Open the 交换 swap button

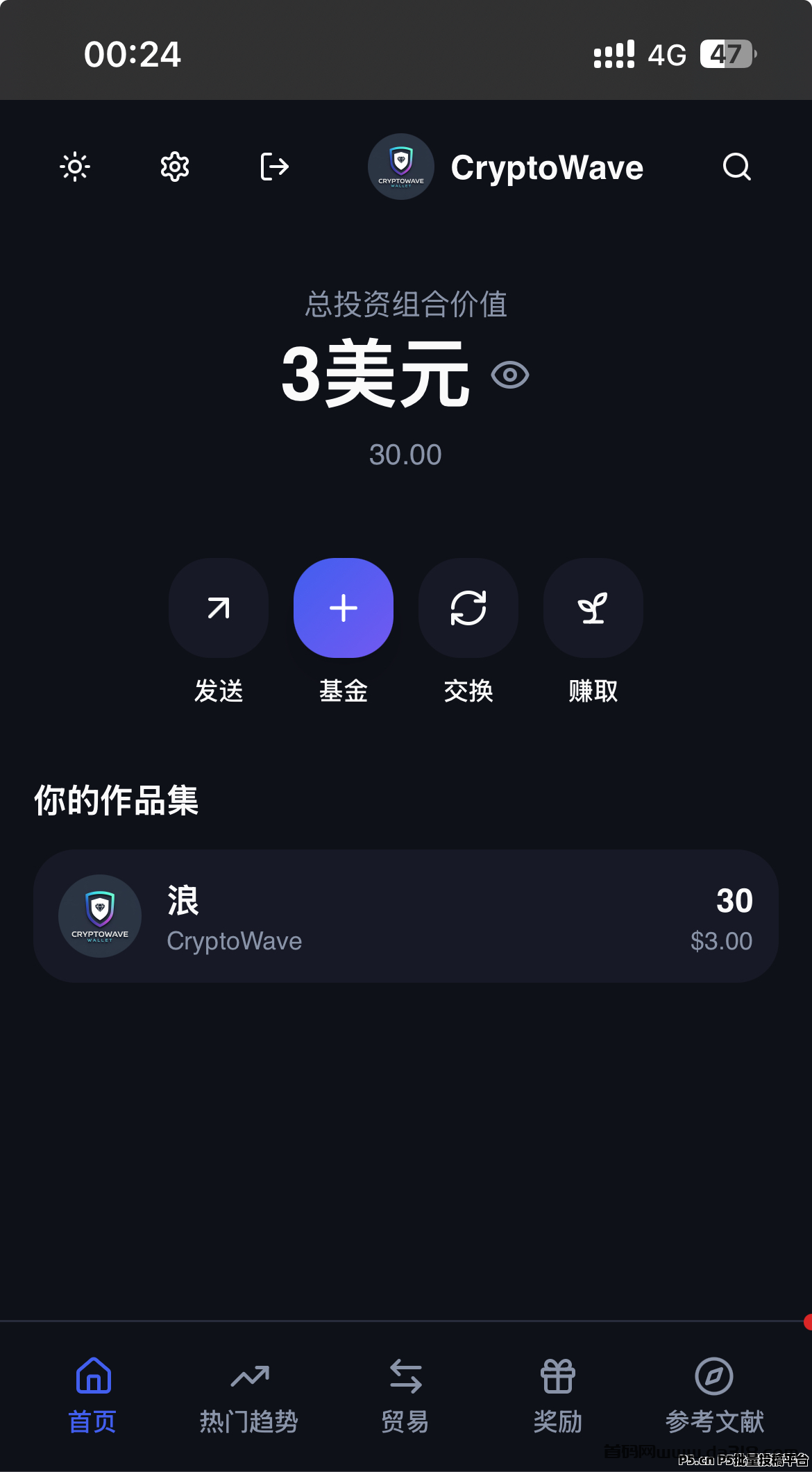coord(468,609)
